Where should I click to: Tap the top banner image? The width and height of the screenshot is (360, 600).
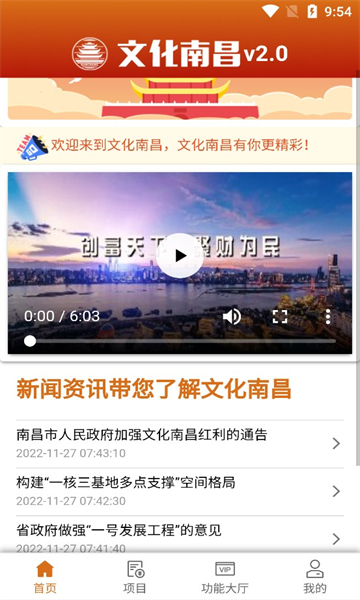pyautogui.click(x=180, y=99)
